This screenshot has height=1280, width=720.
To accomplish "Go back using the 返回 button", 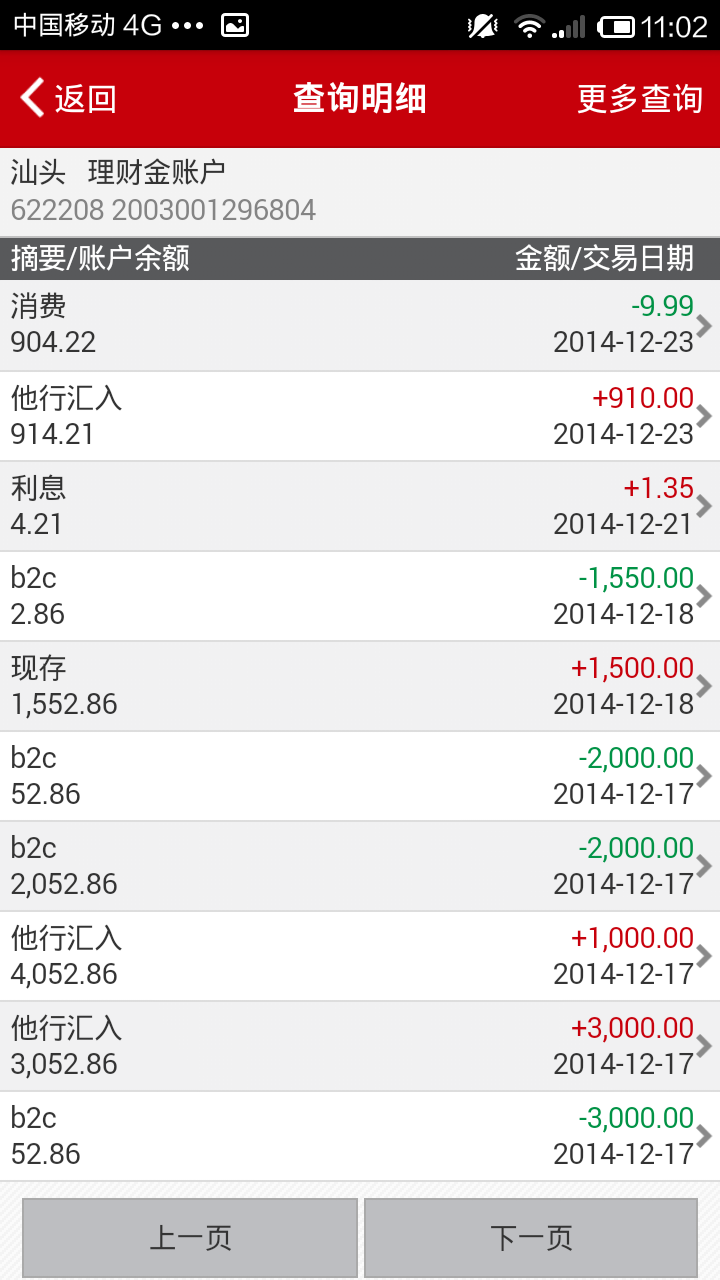I will pos(68,99).
